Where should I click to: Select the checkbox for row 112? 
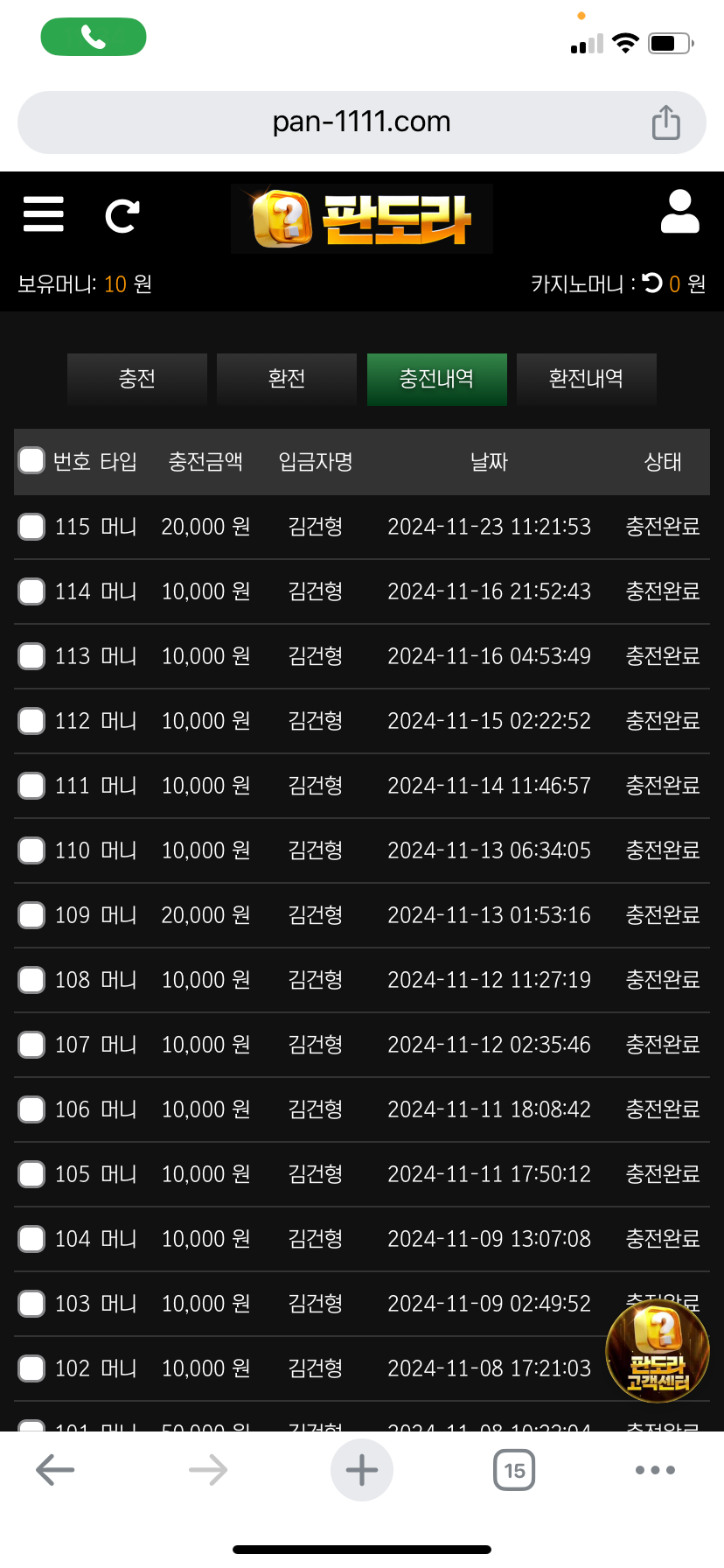(31, 720)
